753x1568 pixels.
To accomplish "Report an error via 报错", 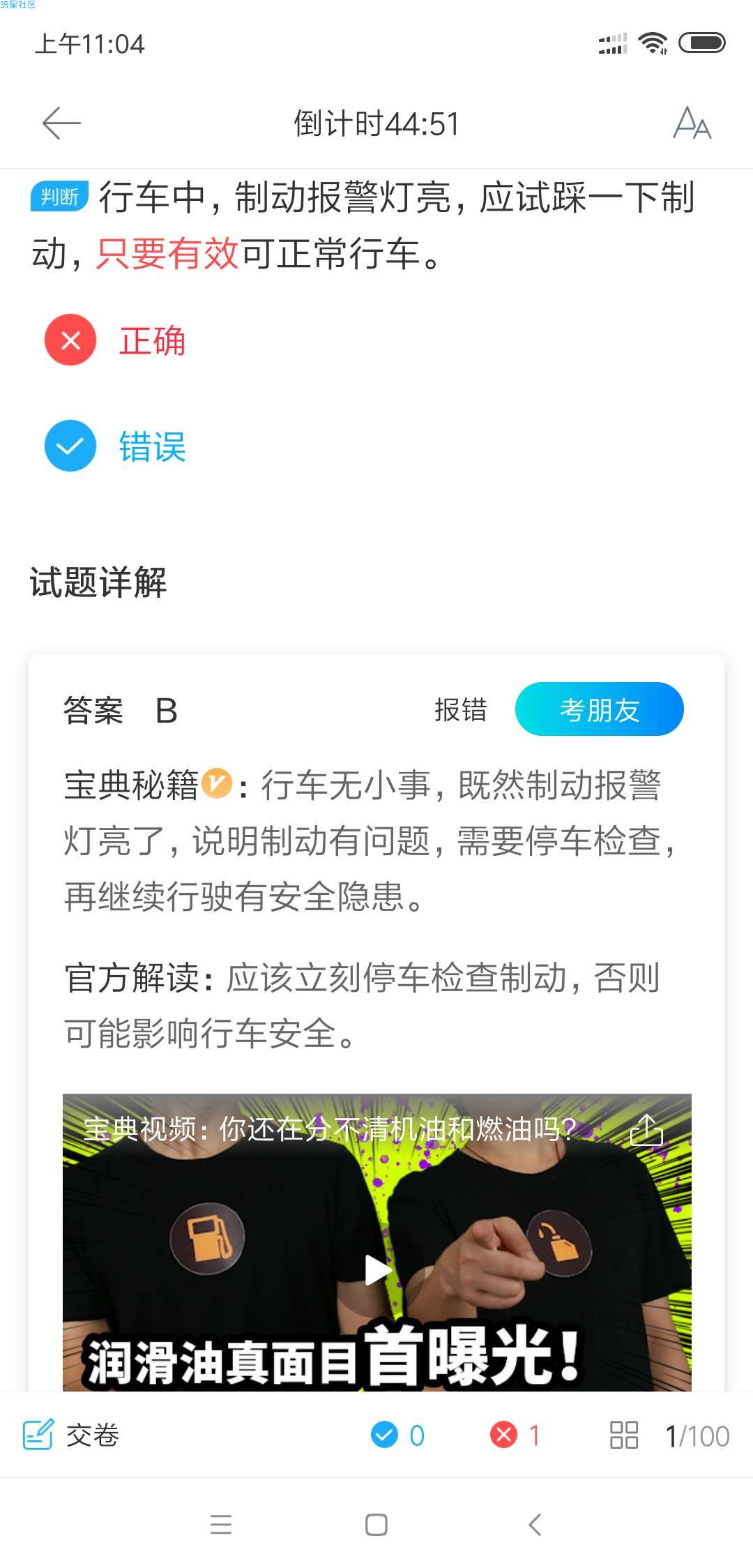I will point(461,709).
